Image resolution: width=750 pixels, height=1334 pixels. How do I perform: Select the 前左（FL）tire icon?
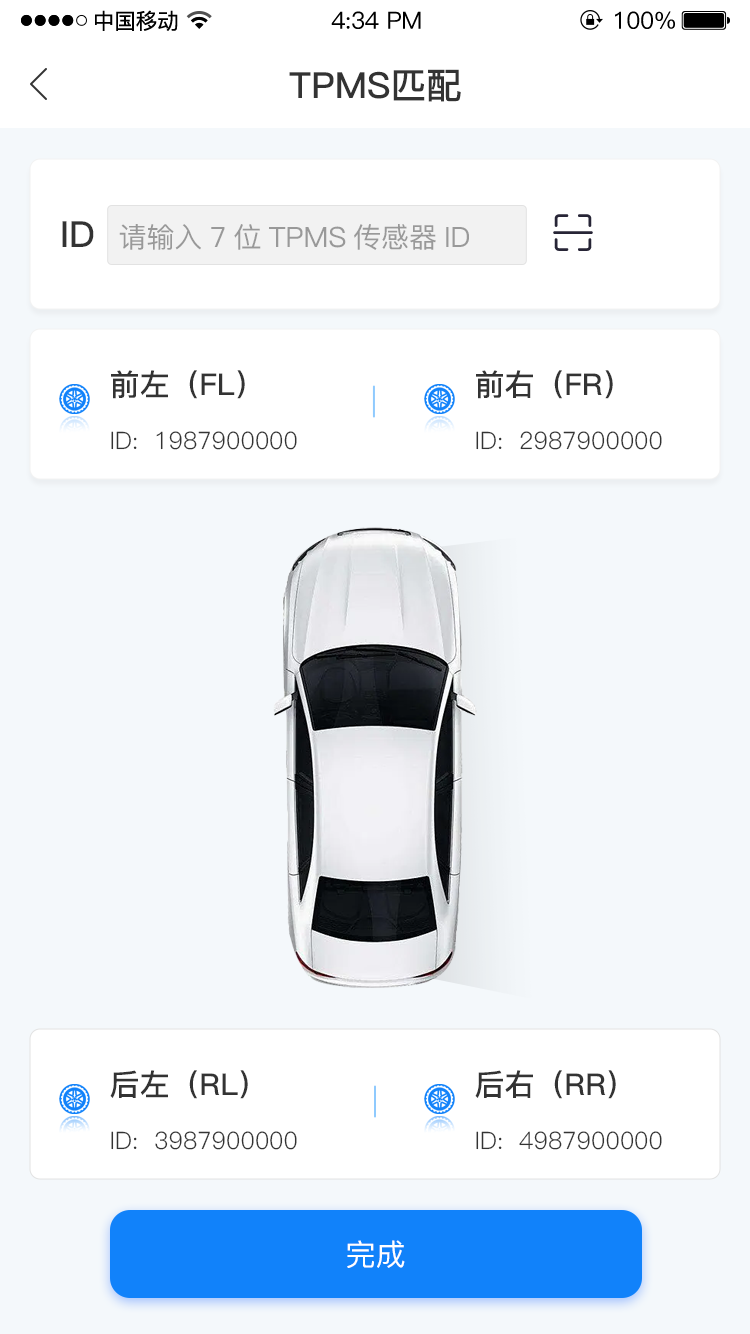click(74, 398)
